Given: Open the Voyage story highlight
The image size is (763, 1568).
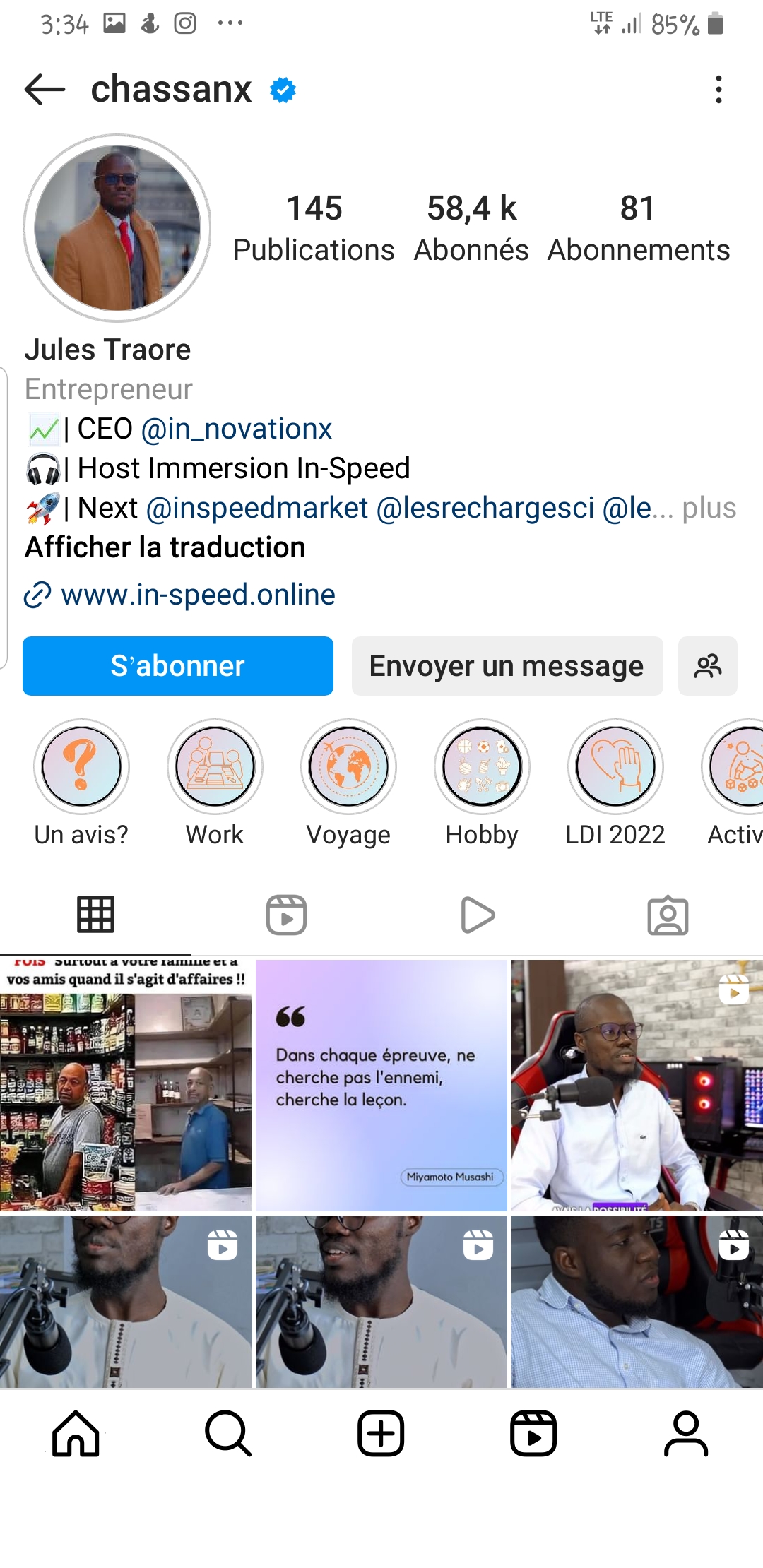Looking at the screenshot, I should coord(348,767).
